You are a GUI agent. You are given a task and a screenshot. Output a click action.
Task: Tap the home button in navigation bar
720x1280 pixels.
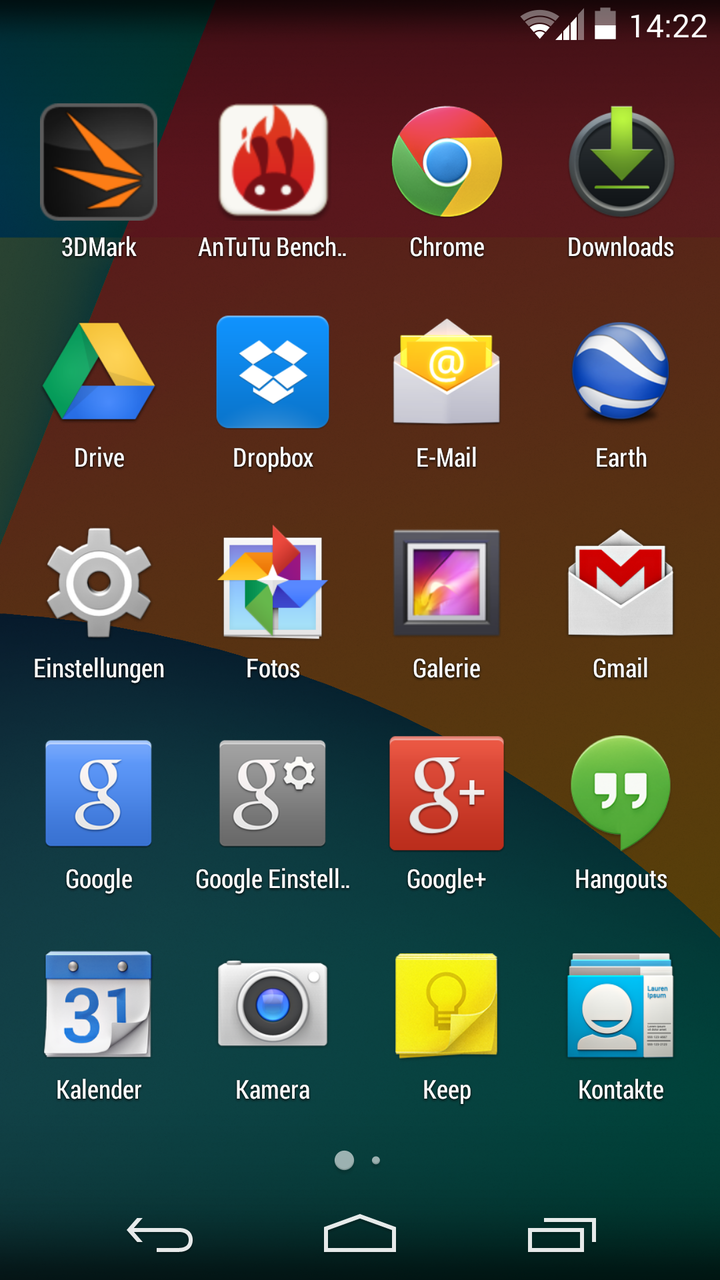360,1234
